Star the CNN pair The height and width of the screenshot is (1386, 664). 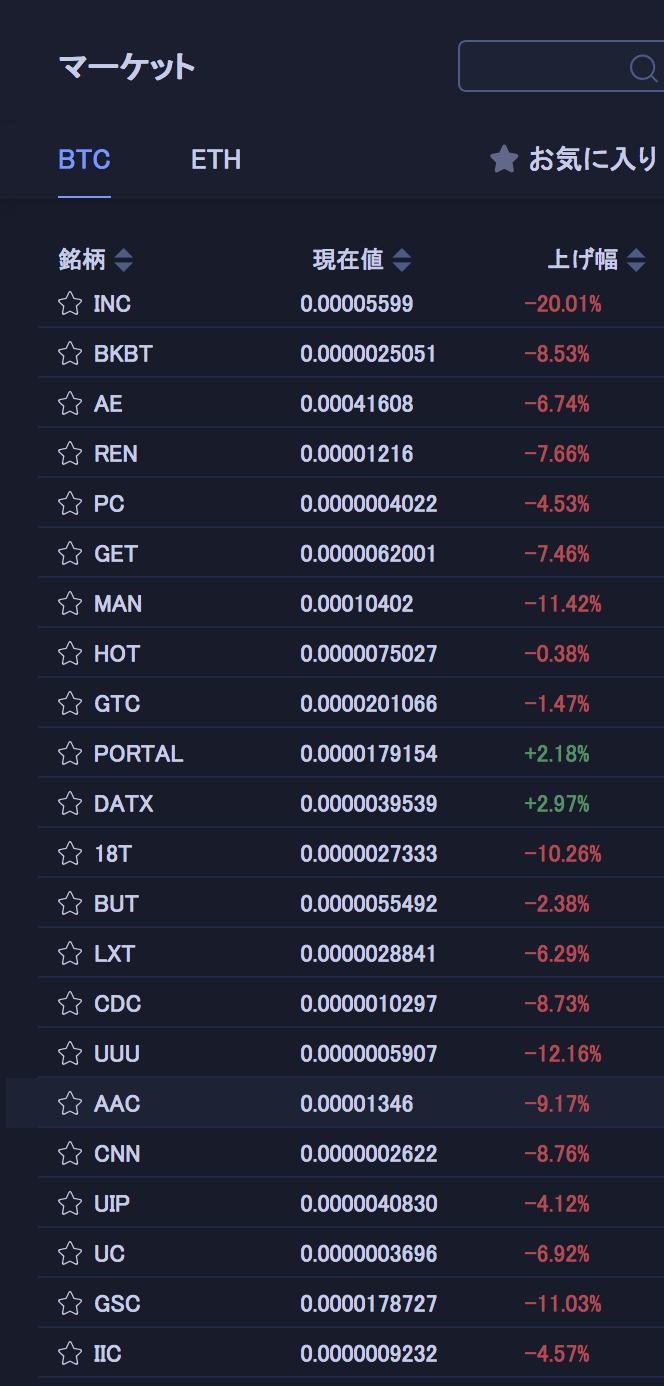click(x=70, y=1154)
